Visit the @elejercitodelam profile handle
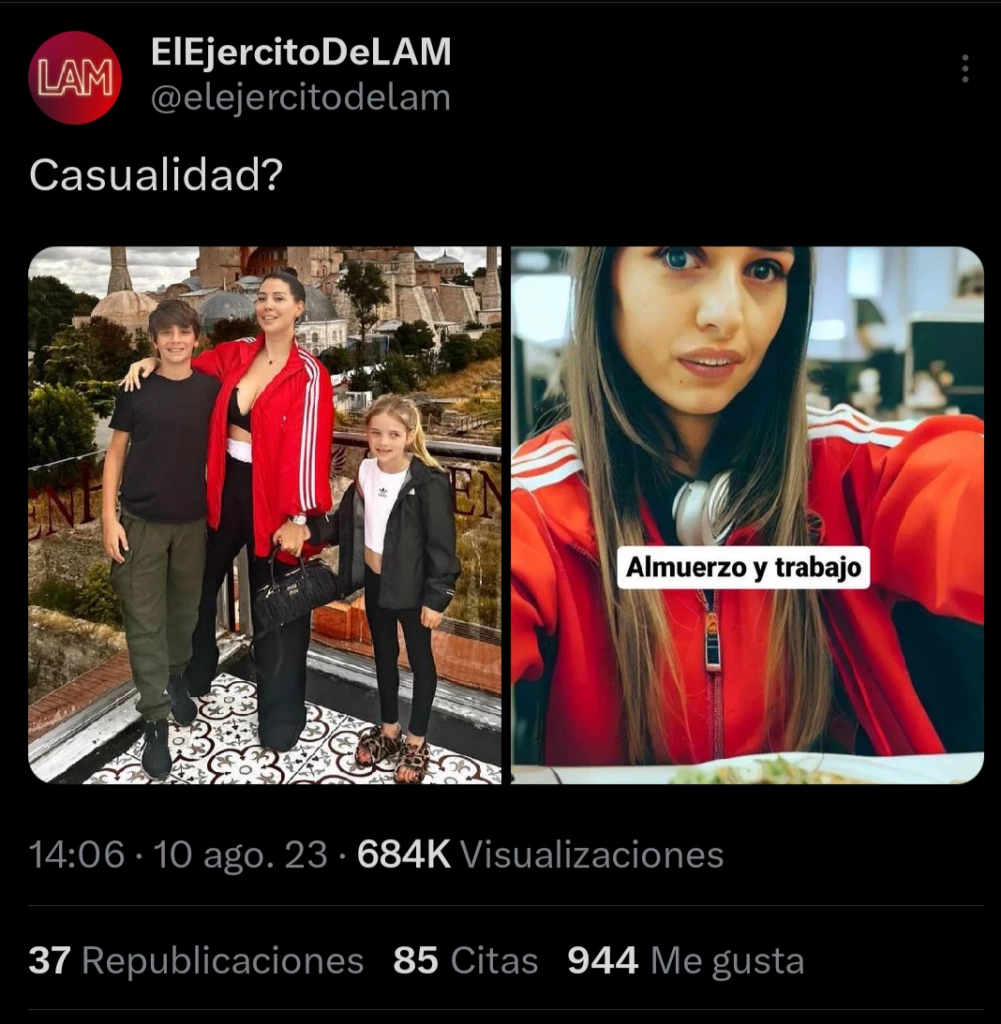 300,98
